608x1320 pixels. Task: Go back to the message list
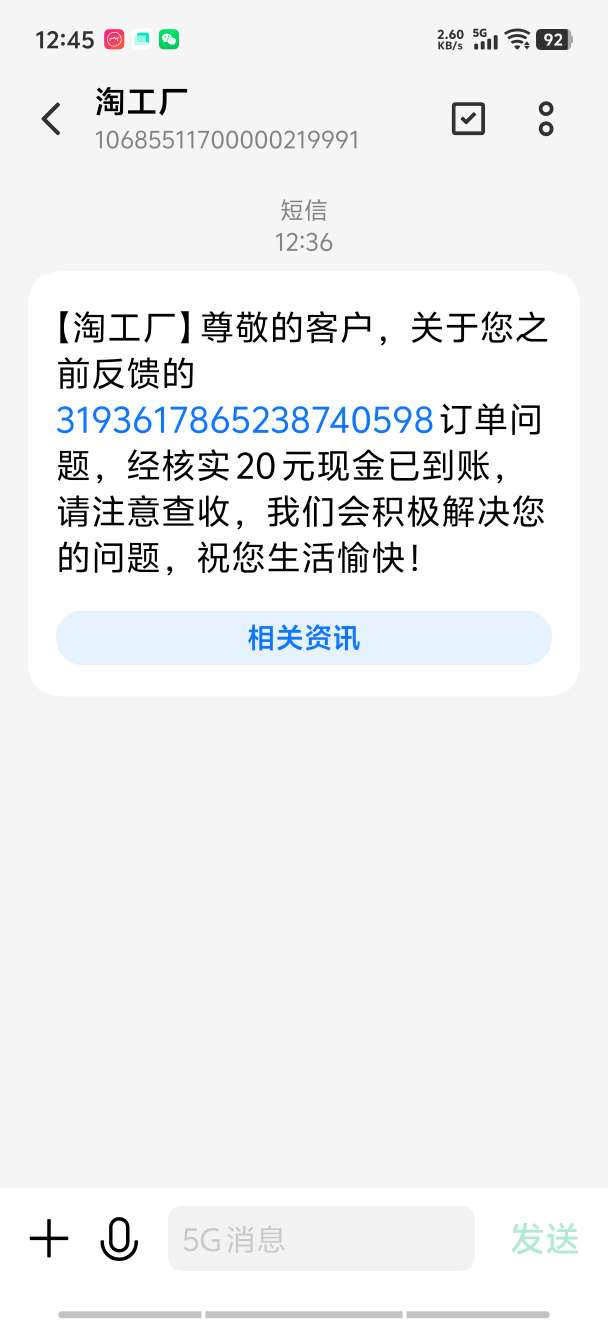point(51,119)
